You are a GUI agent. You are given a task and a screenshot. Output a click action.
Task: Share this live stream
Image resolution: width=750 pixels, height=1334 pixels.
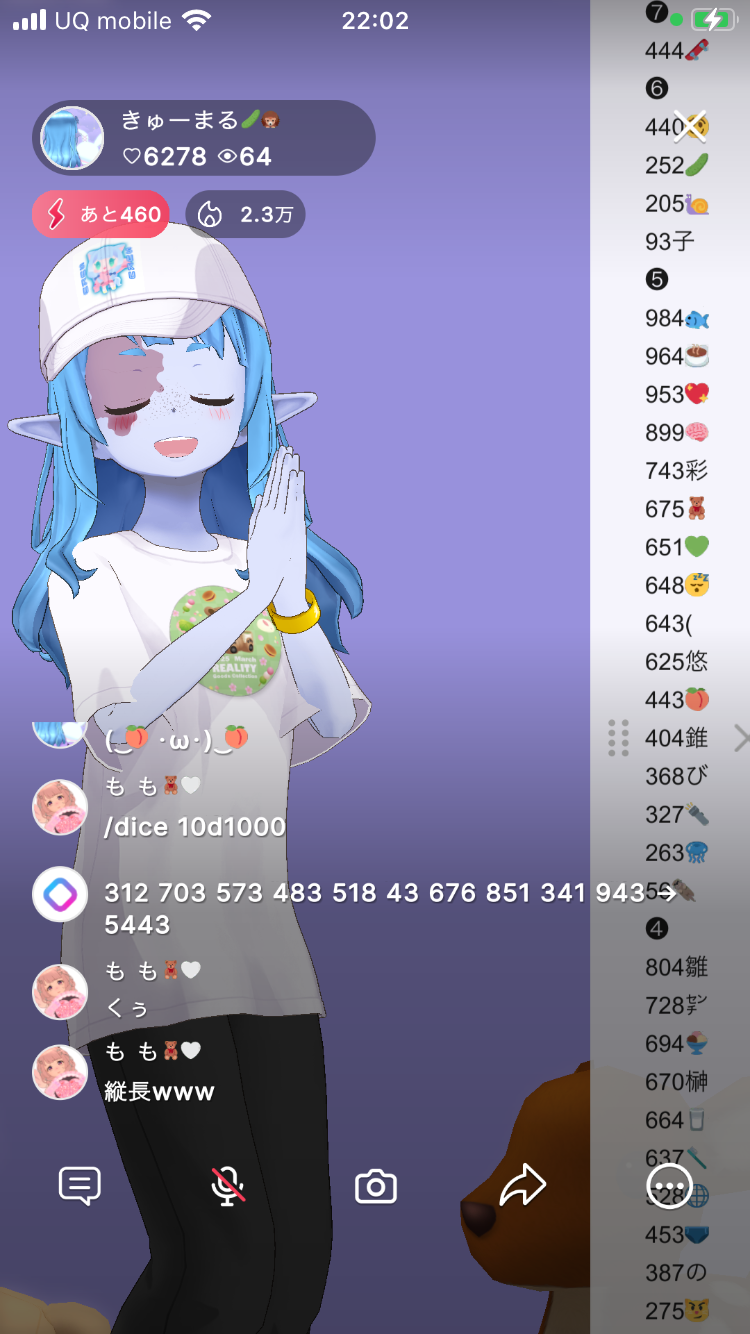pyautogui.click(x=522, y=1187)
